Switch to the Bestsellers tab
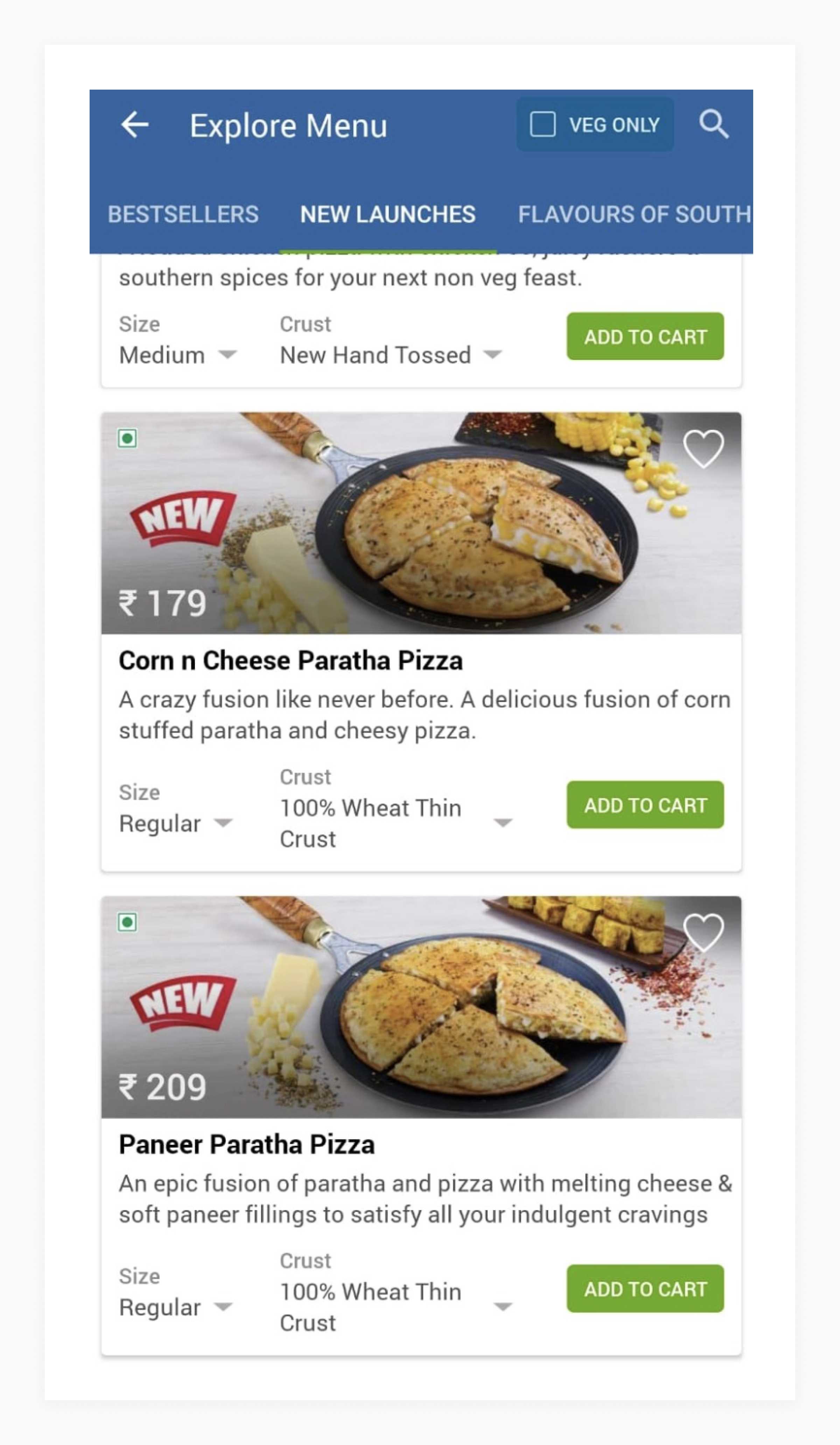 pyautogui.click(x=183, y=214)
